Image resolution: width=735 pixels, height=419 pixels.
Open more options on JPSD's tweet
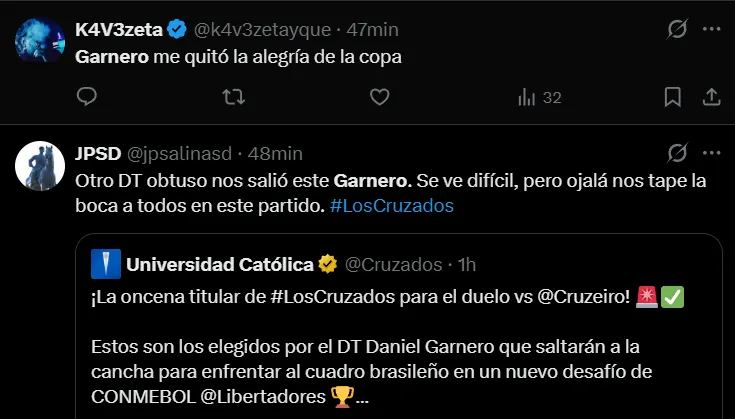click(711, 153)
